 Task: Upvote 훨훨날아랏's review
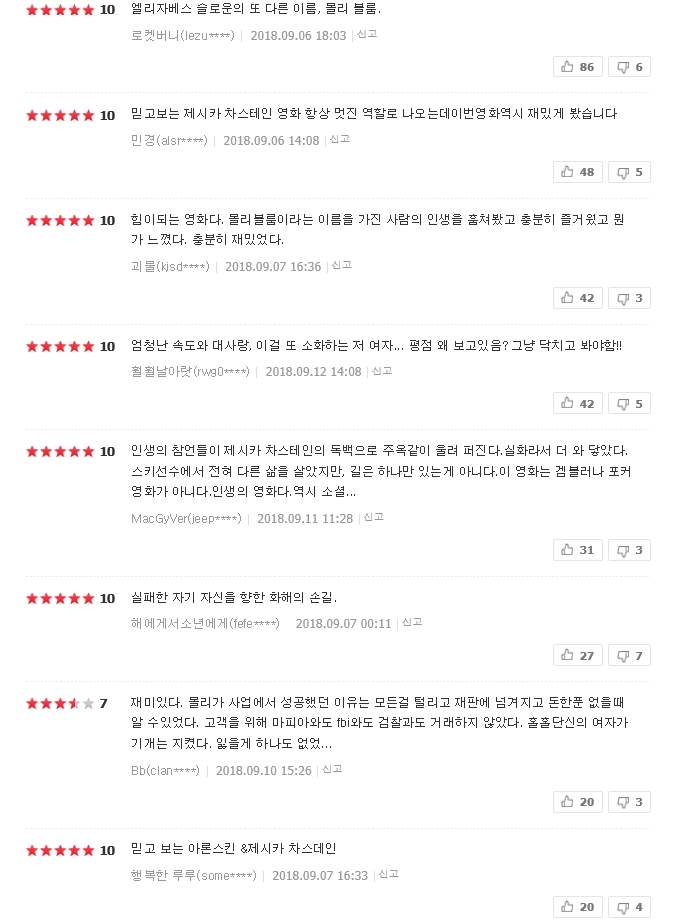pos(577,404)
